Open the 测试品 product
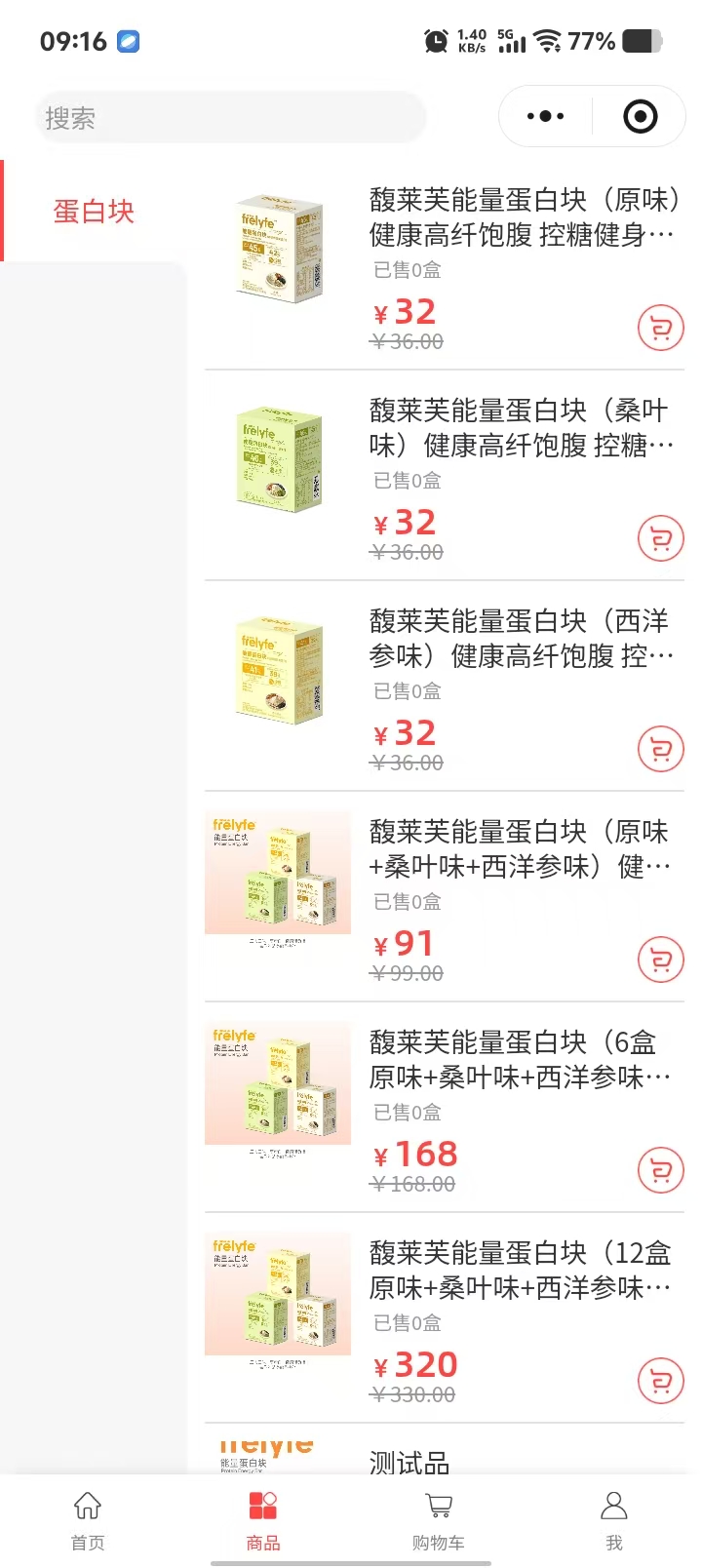 [x=409, y=1462]
